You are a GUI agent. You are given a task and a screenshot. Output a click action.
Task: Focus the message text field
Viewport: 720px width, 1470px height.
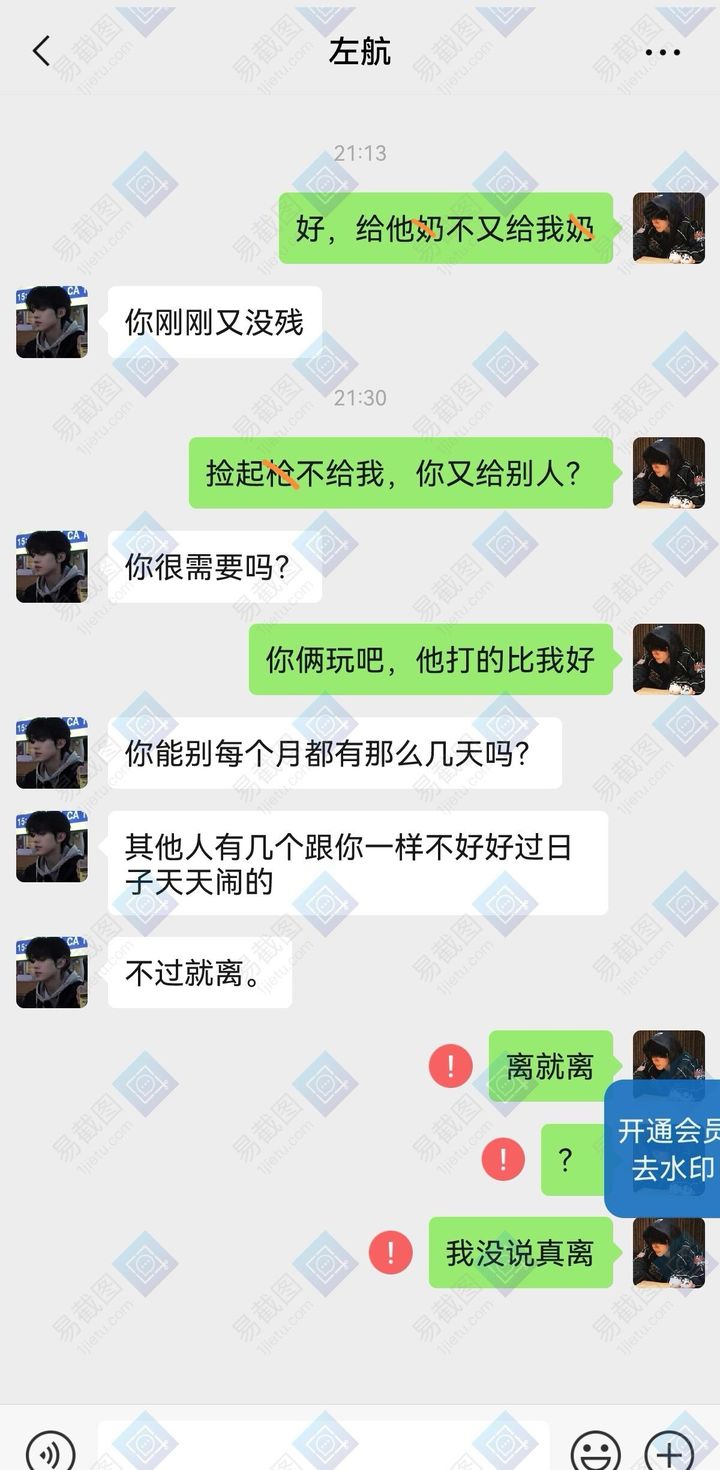click(323, 1446)
